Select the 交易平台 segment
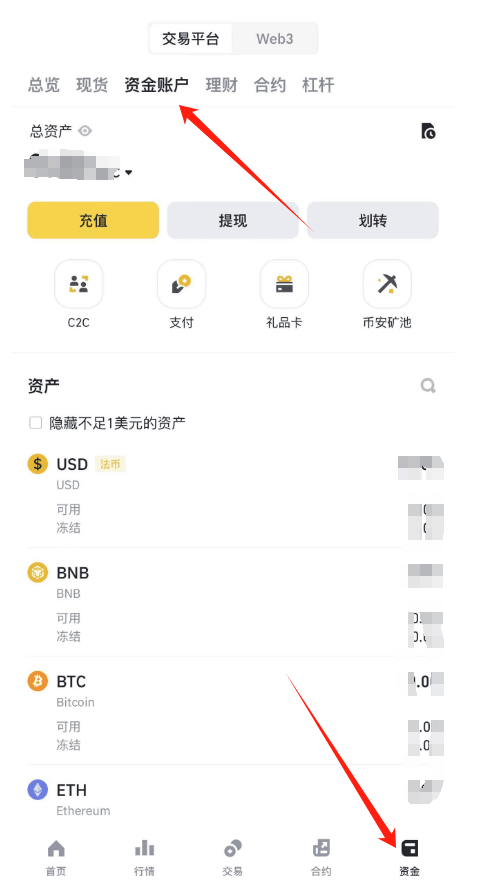Image resolution: width=486 pixels, height=889 pixels. pyautogui.click(x=191, y=39)
